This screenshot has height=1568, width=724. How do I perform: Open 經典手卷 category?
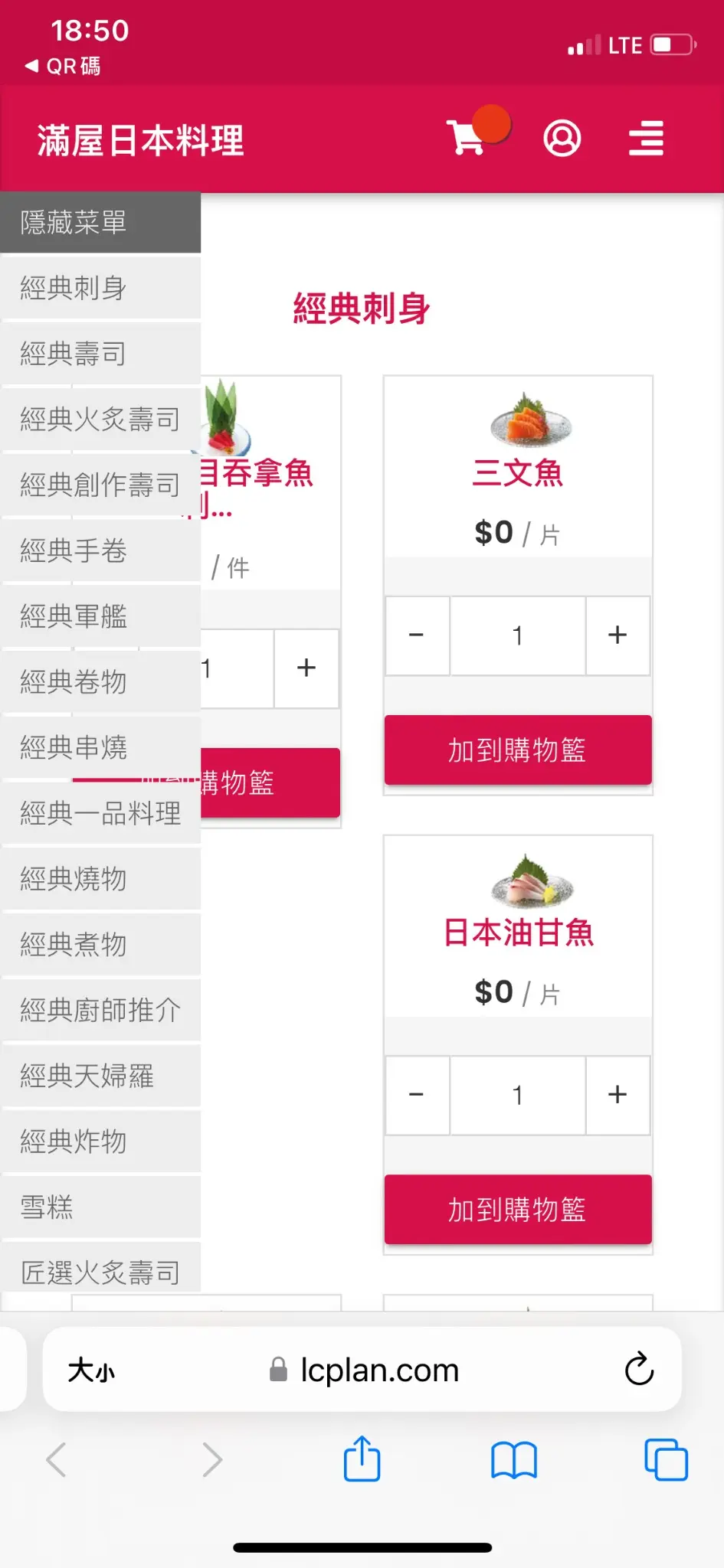click(x=100, y=550)
